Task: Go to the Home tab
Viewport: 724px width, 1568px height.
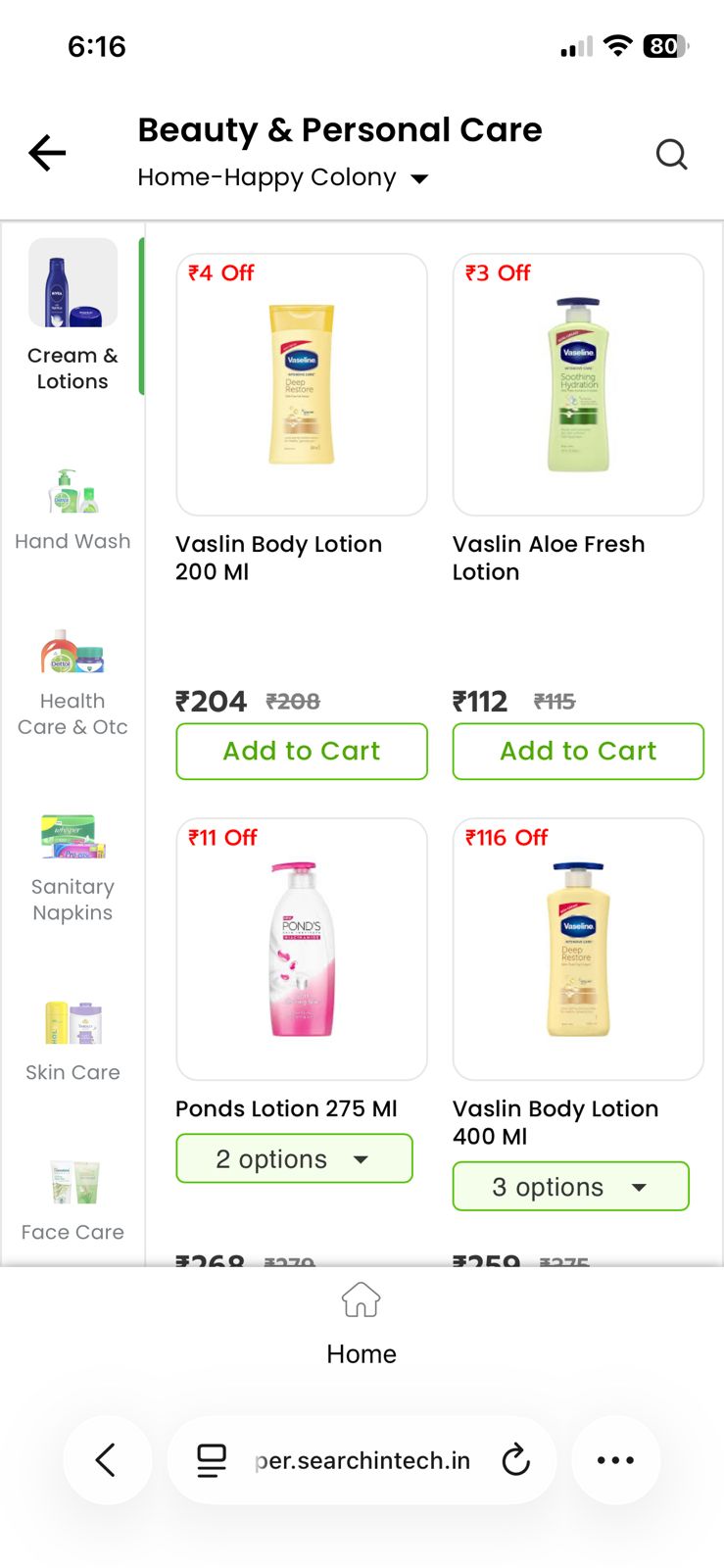Action: [x=362, y=1323]
